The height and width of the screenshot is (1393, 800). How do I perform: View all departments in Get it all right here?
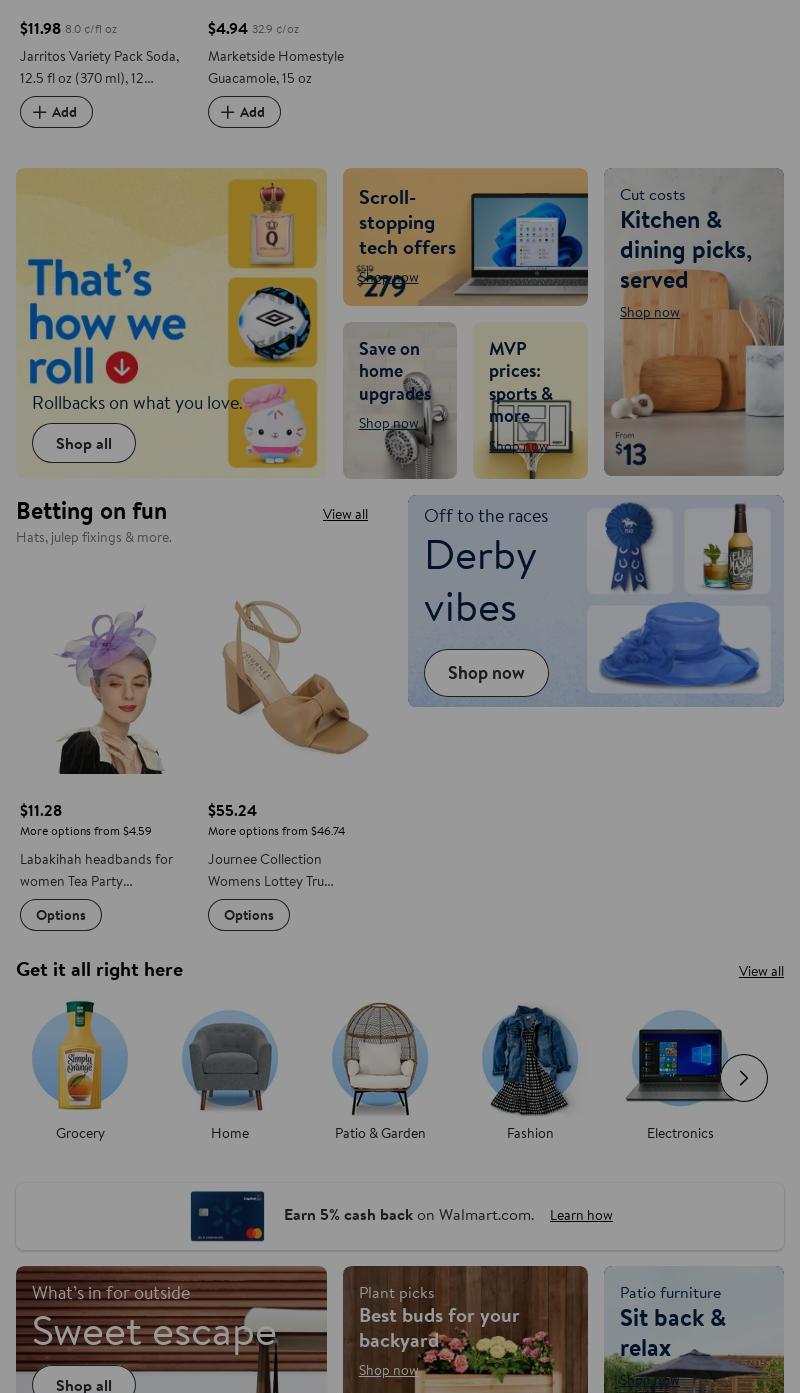pos(761,971)
